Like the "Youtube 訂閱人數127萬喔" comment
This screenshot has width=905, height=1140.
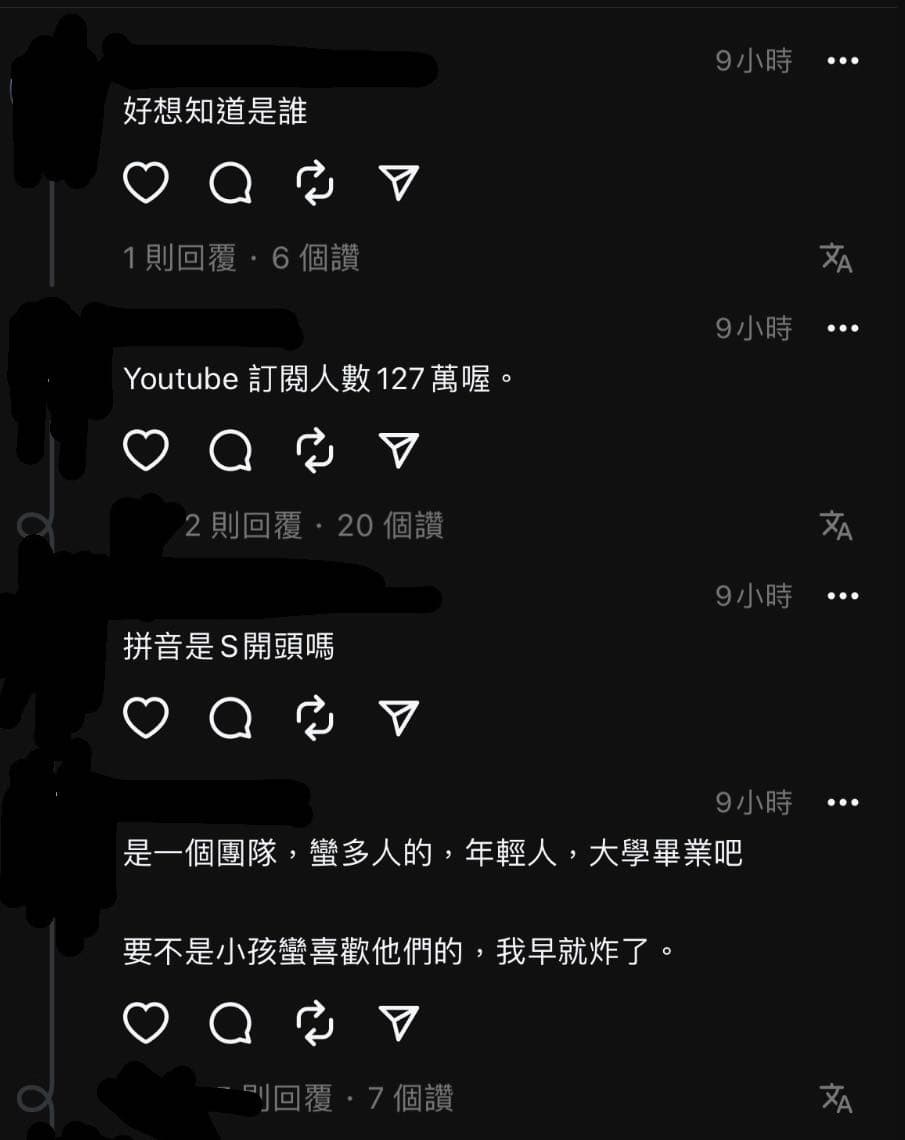145,452
